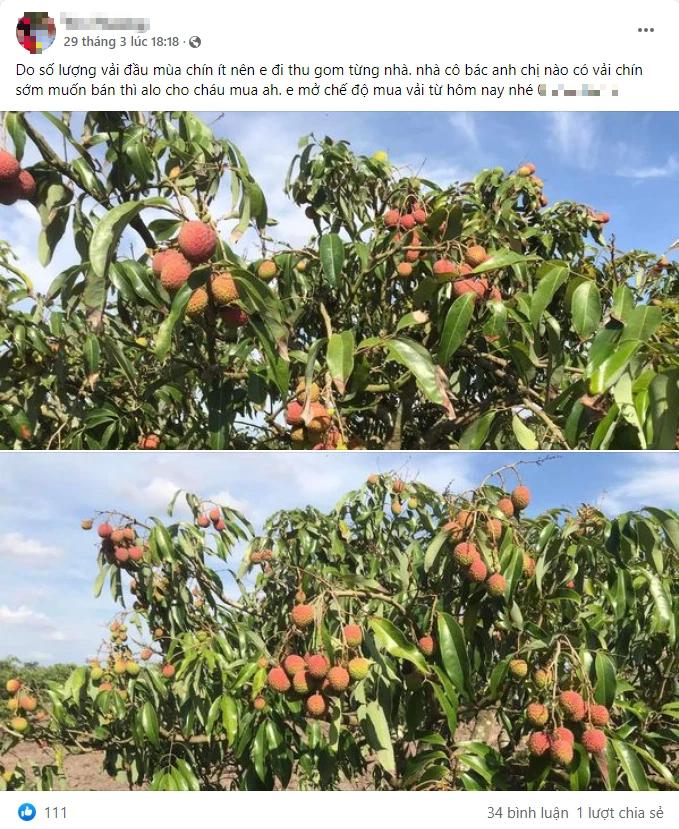679x829 pixels.
Task: Open the post timestamp 29 tháng 3
Action: 120,42
